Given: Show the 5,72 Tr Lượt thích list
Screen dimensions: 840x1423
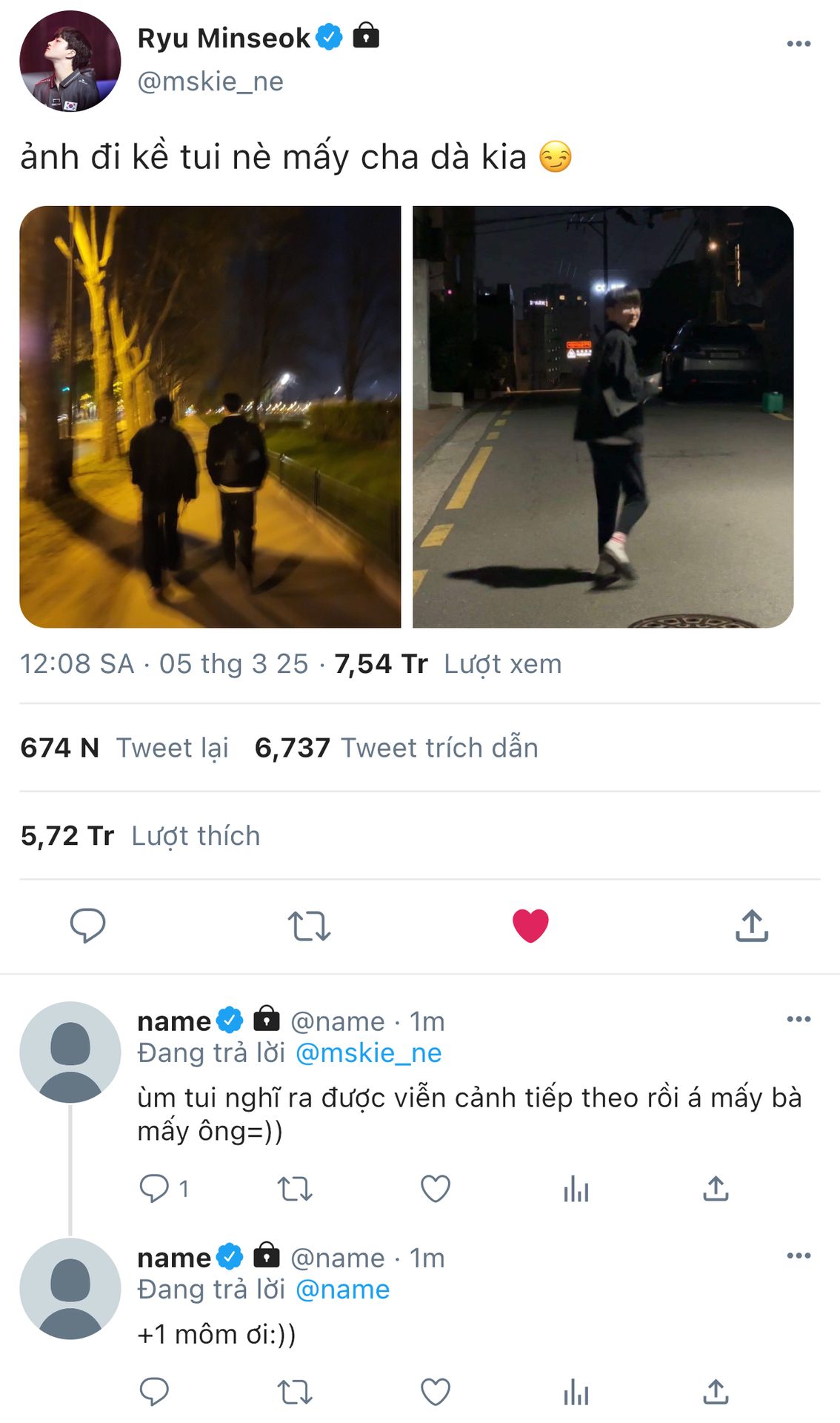Looking at the screenshot, I should point(141,836).
